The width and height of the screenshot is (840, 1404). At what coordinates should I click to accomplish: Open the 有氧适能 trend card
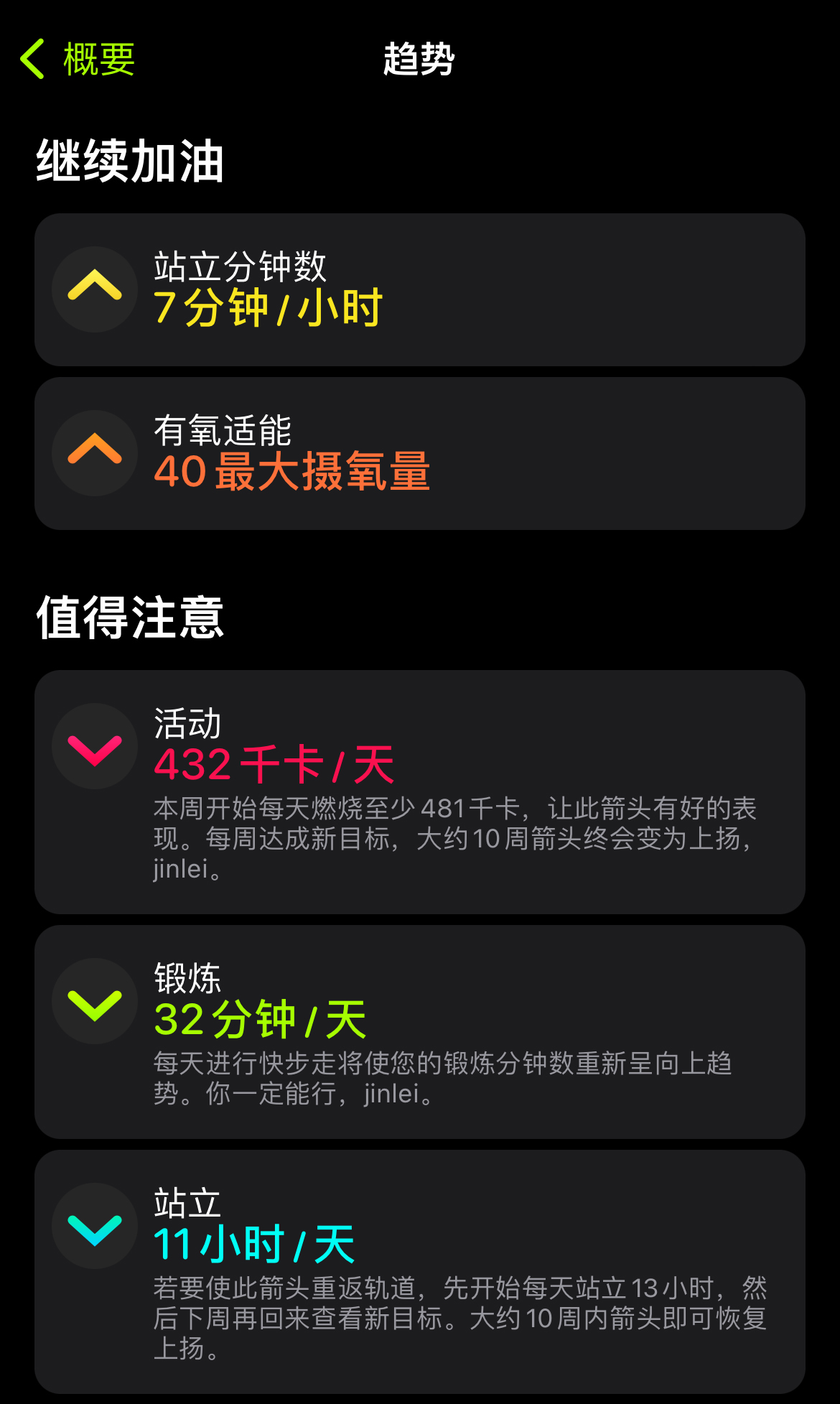[420, 452]
